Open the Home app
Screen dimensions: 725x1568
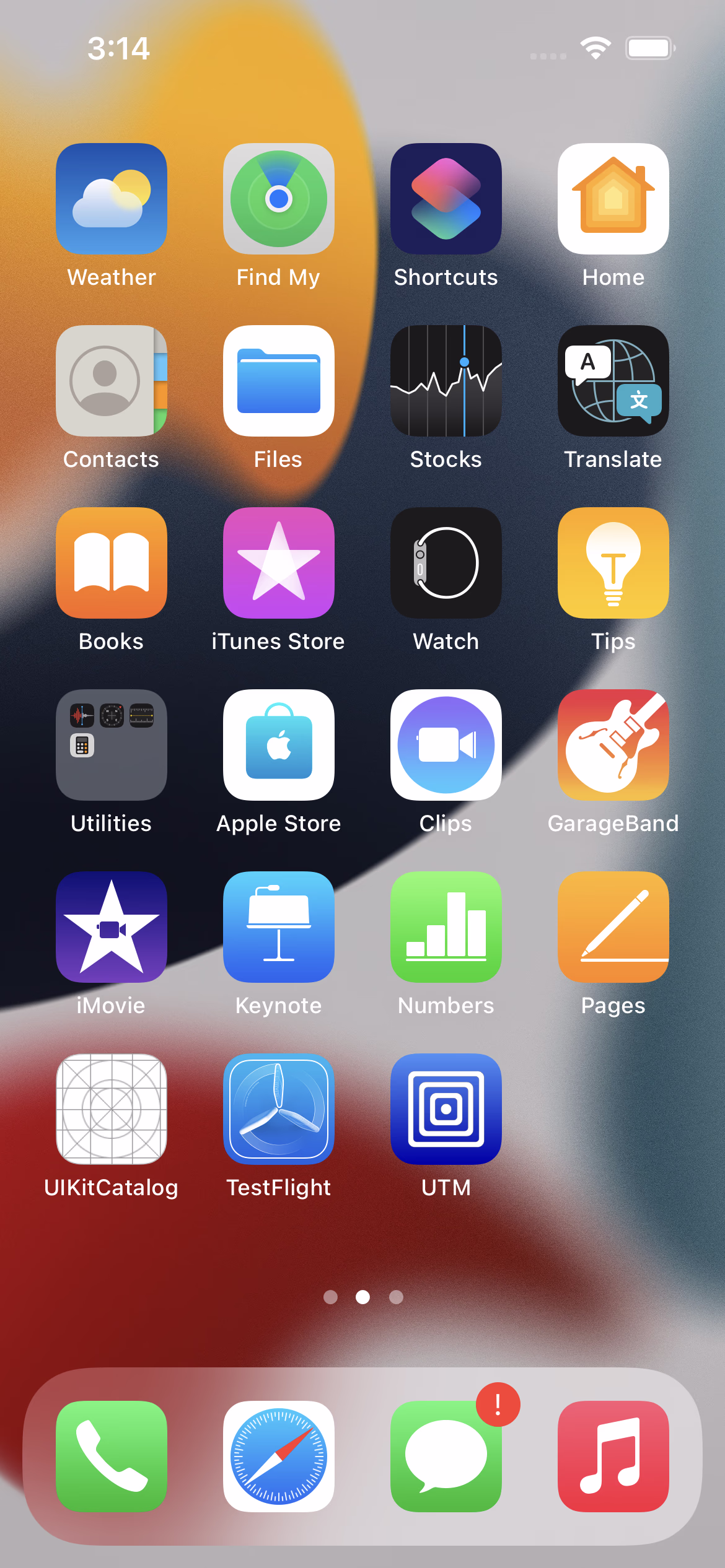point(613,199)
